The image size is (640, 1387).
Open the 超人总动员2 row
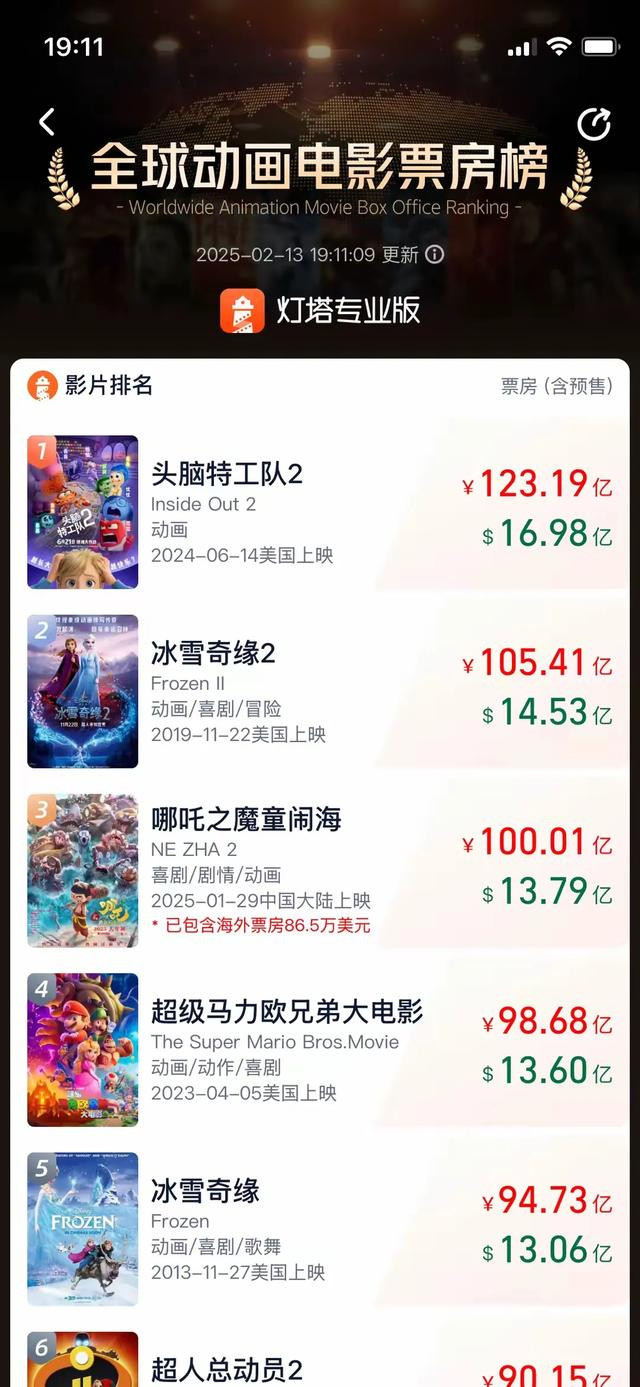tap(320, 1354)
